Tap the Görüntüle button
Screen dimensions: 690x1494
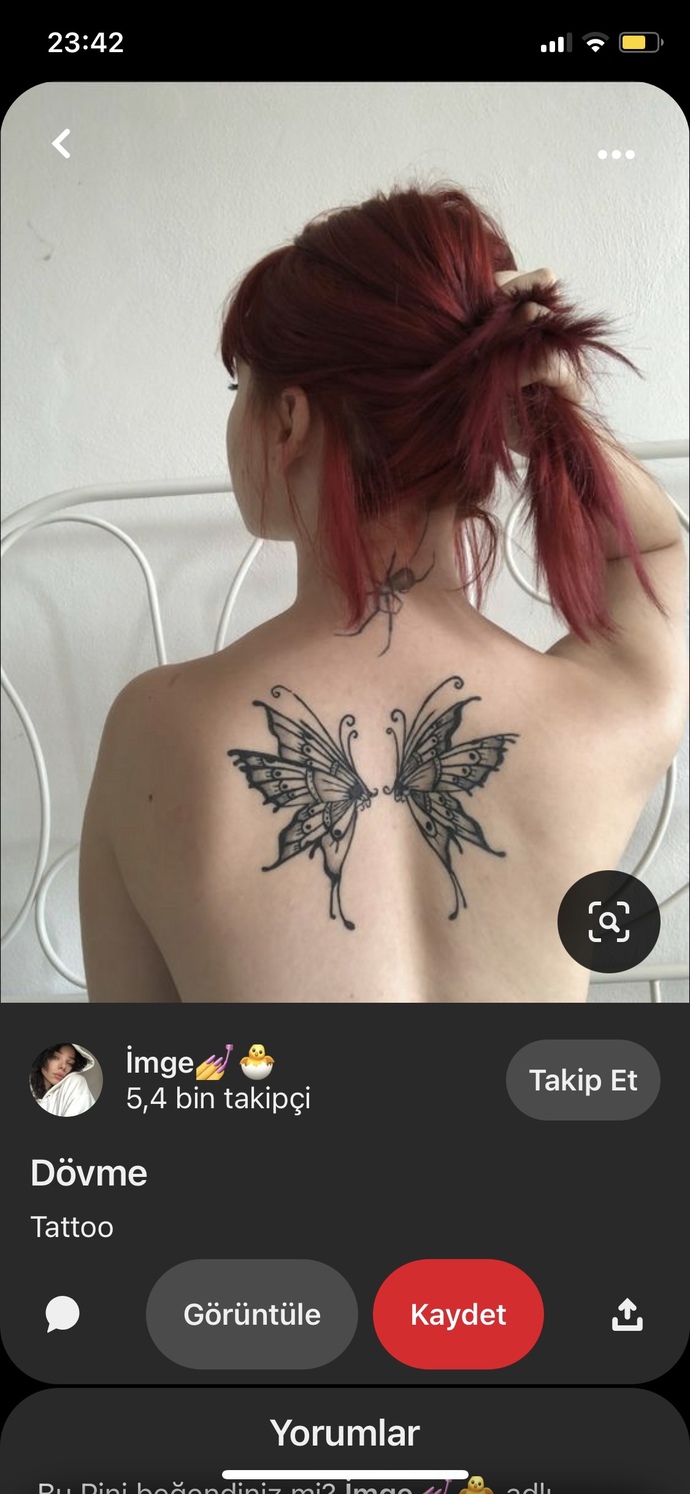[x=252, y=1314]
